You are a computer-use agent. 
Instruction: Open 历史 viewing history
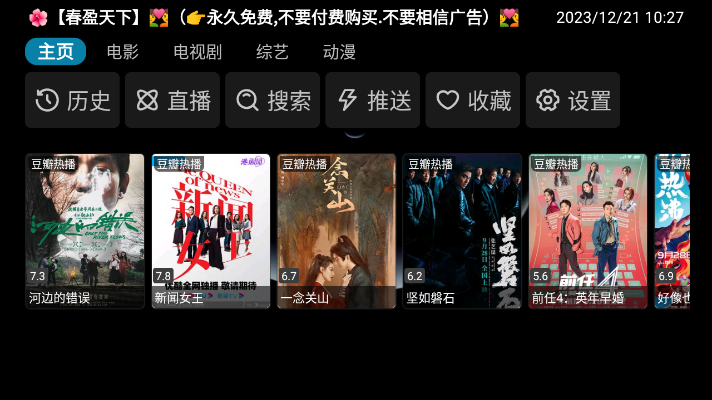(x=73, y=100)
